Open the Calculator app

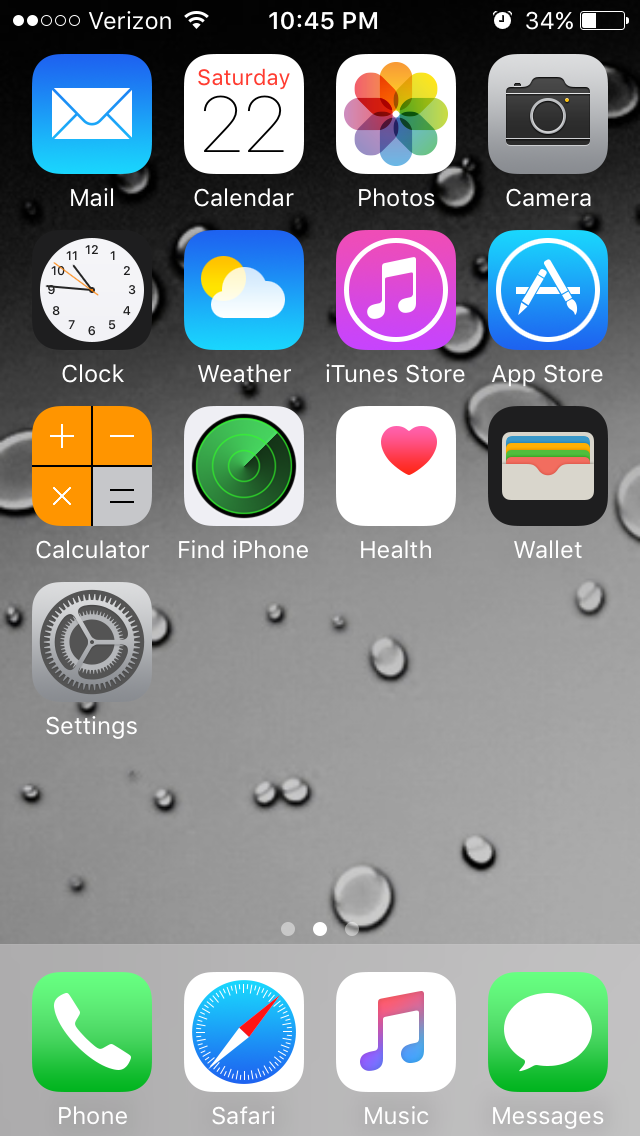coord(92,466)
